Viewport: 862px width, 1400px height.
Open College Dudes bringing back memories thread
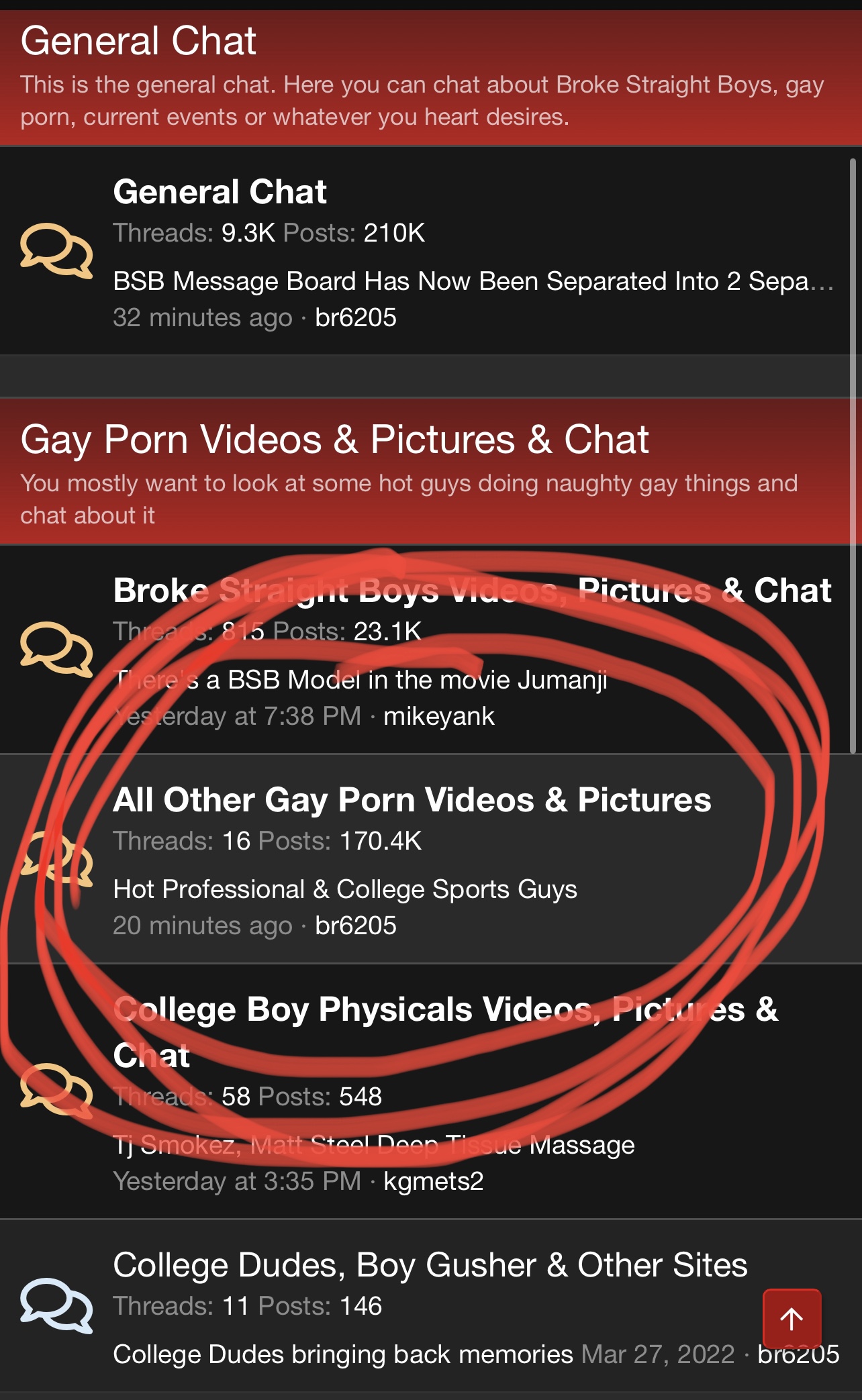pyautogui.click(x=342, y=1354)
